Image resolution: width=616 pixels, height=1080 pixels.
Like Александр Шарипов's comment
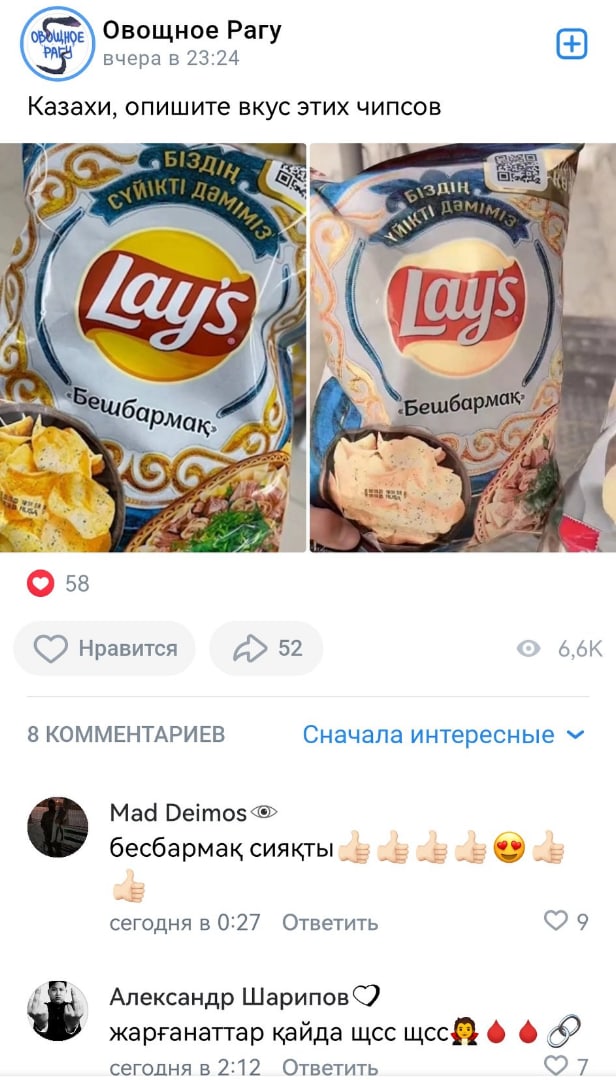566,1066
